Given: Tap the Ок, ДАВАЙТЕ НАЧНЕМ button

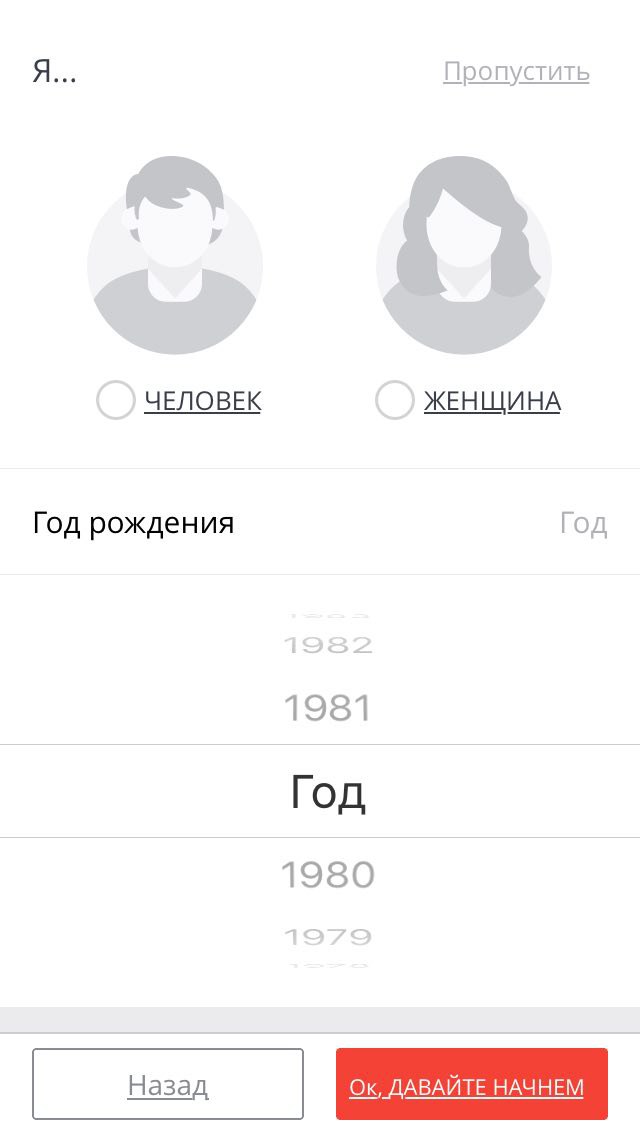Looking at the screenshot, I should click(471, 1085).
